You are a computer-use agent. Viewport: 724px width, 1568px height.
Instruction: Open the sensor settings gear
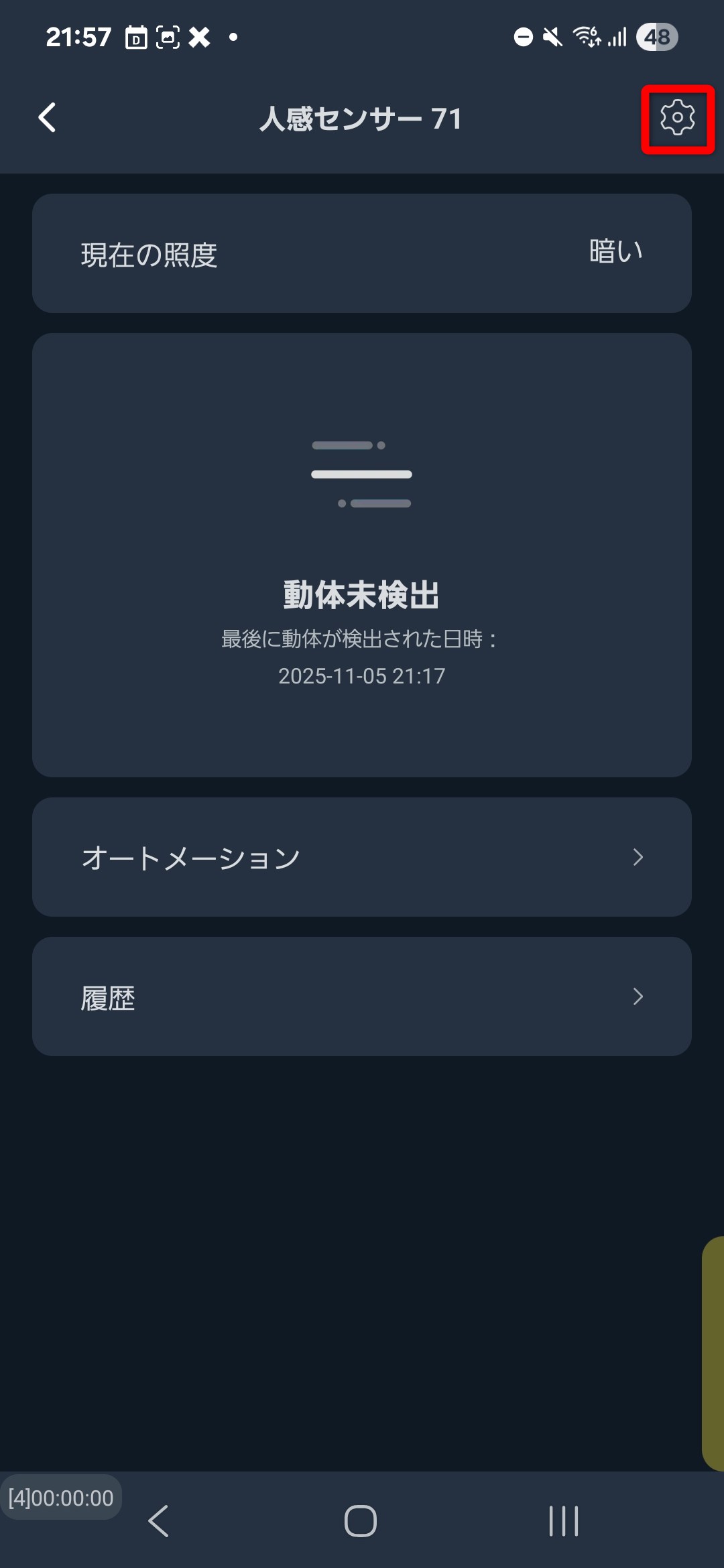tap(677, 119)
